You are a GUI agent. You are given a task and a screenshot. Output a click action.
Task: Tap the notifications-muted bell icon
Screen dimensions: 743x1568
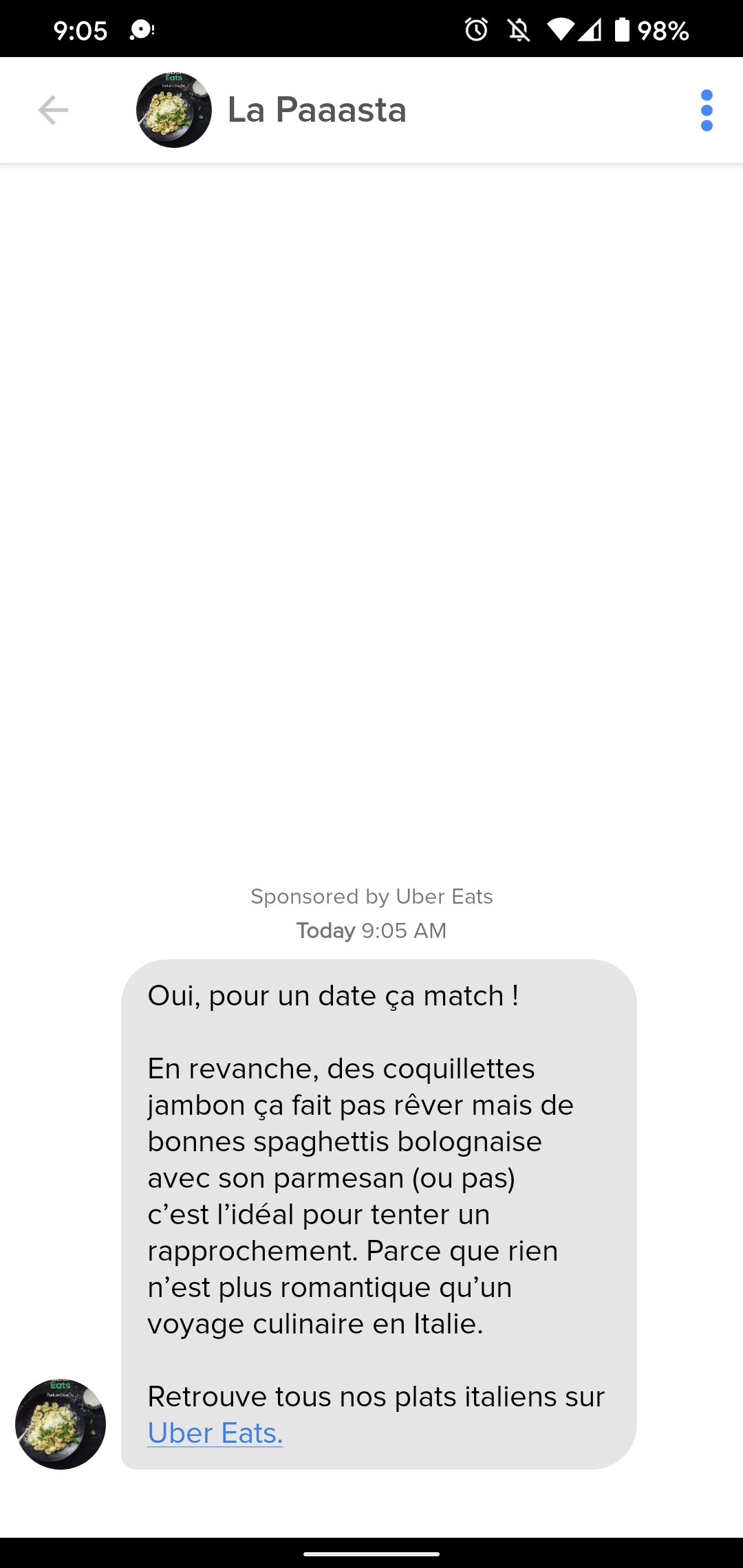click(520, 28)
